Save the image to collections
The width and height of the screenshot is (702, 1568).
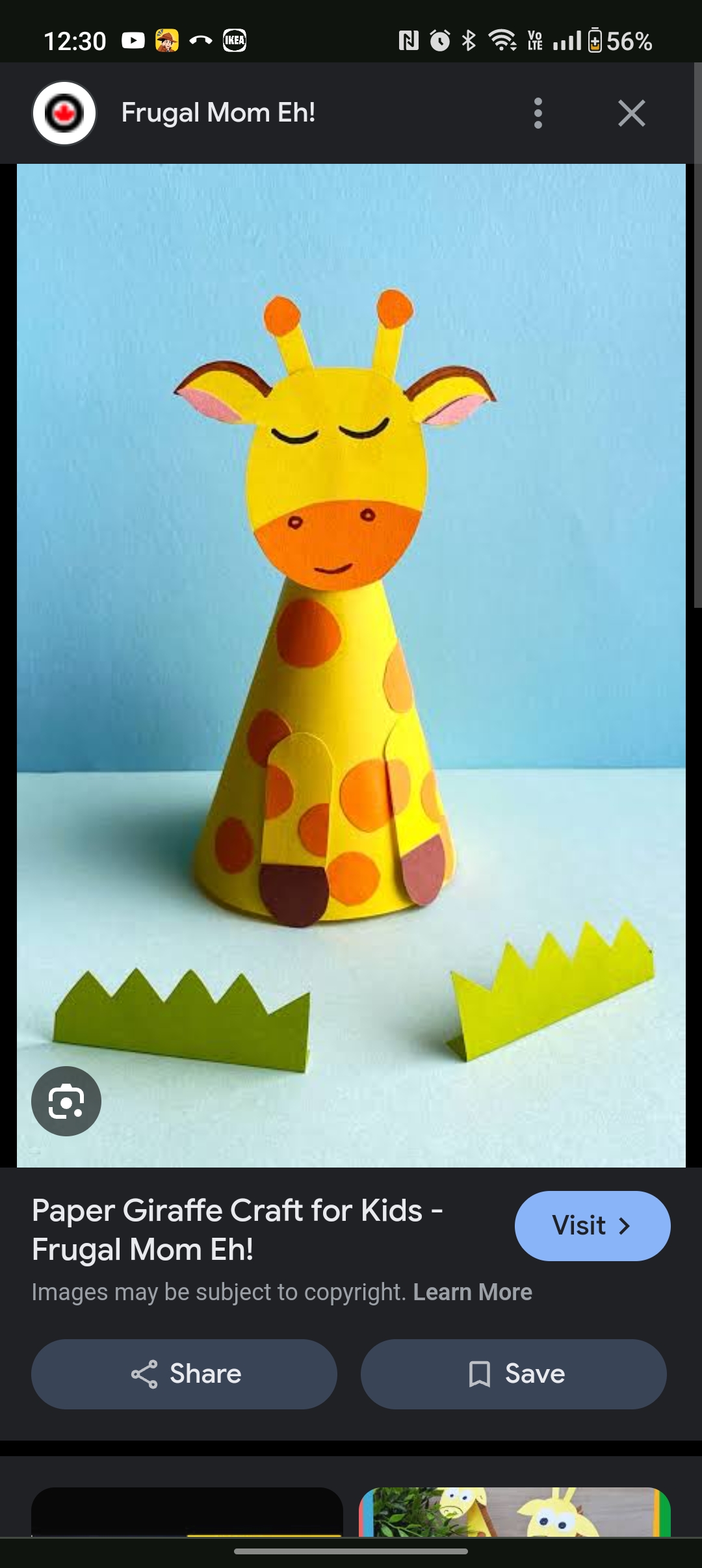point(513,1374)
